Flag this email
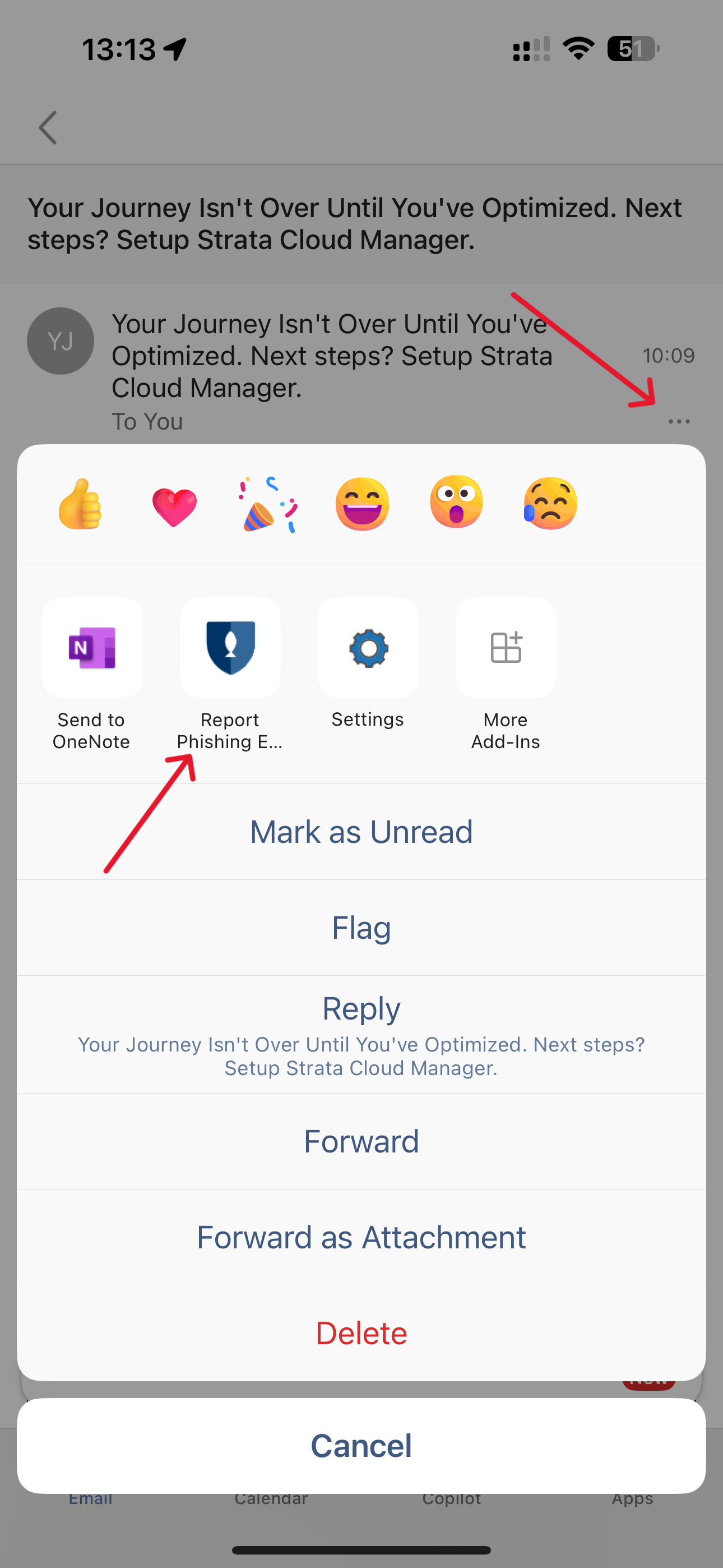723x1568 pixels. click(x=361, y=928)
